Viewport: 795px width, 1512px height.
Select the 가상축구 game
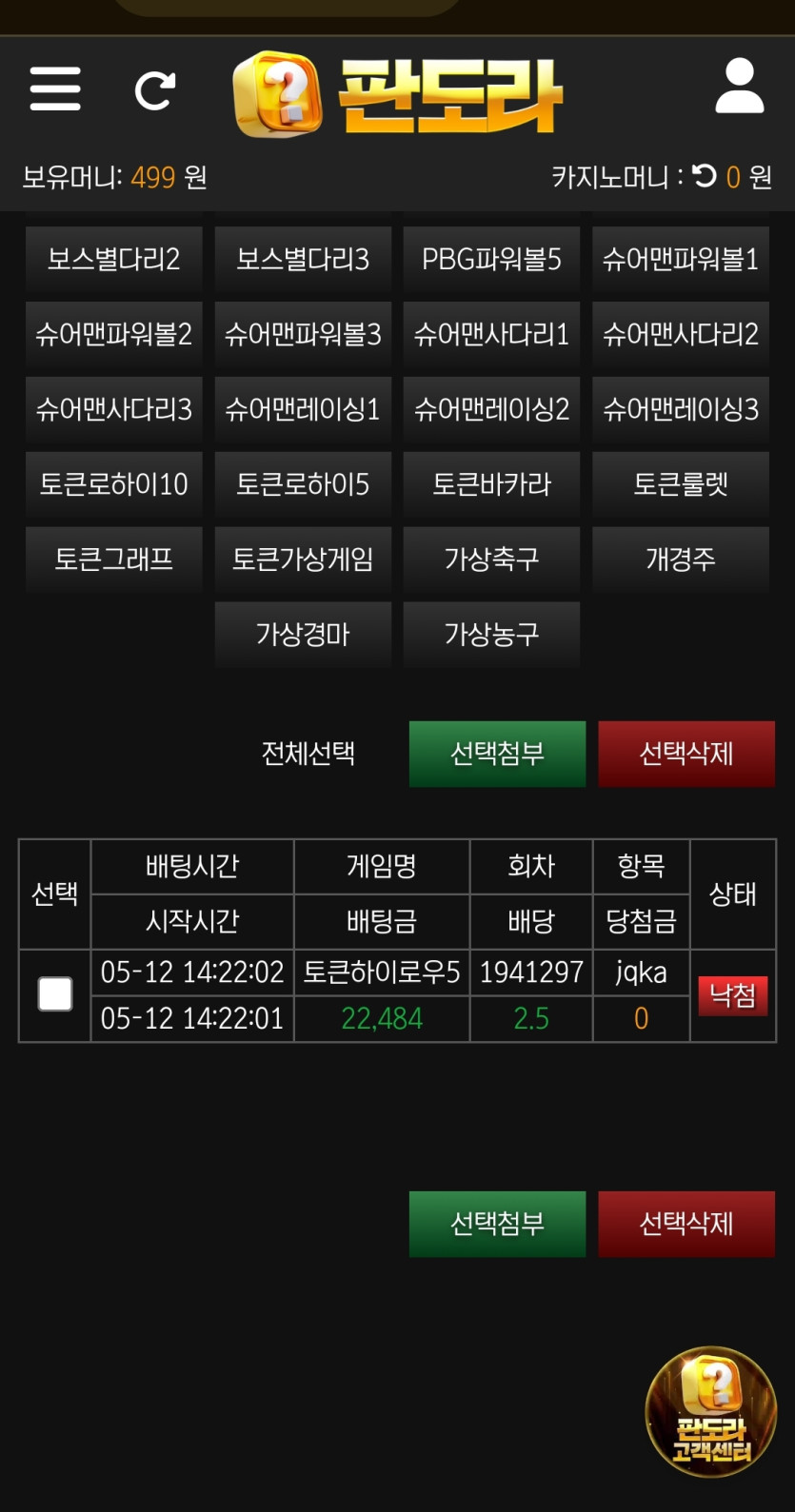coord(491,559)
